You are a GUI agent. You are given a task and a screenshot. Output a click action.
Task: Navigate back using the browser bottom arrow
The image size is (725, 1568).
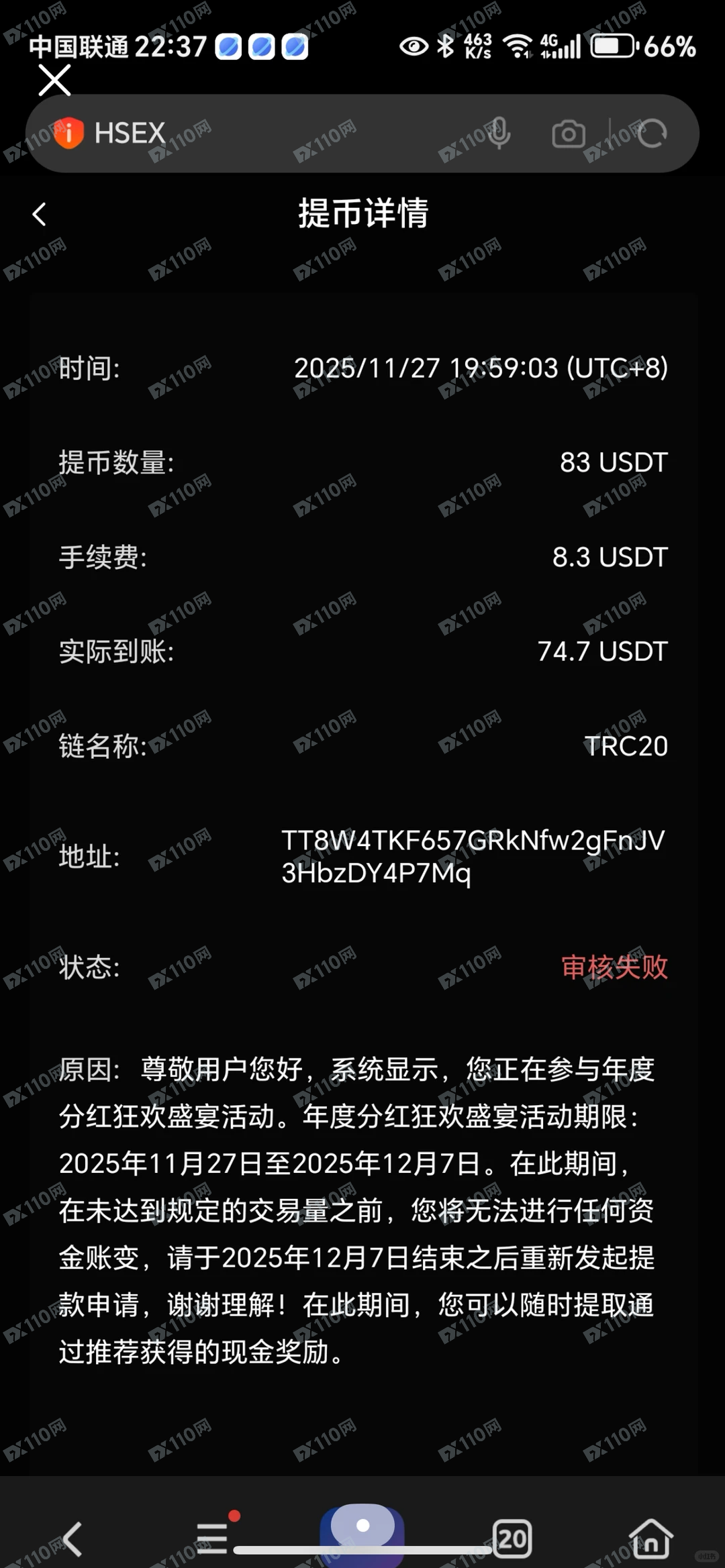tap(72, 1538)
